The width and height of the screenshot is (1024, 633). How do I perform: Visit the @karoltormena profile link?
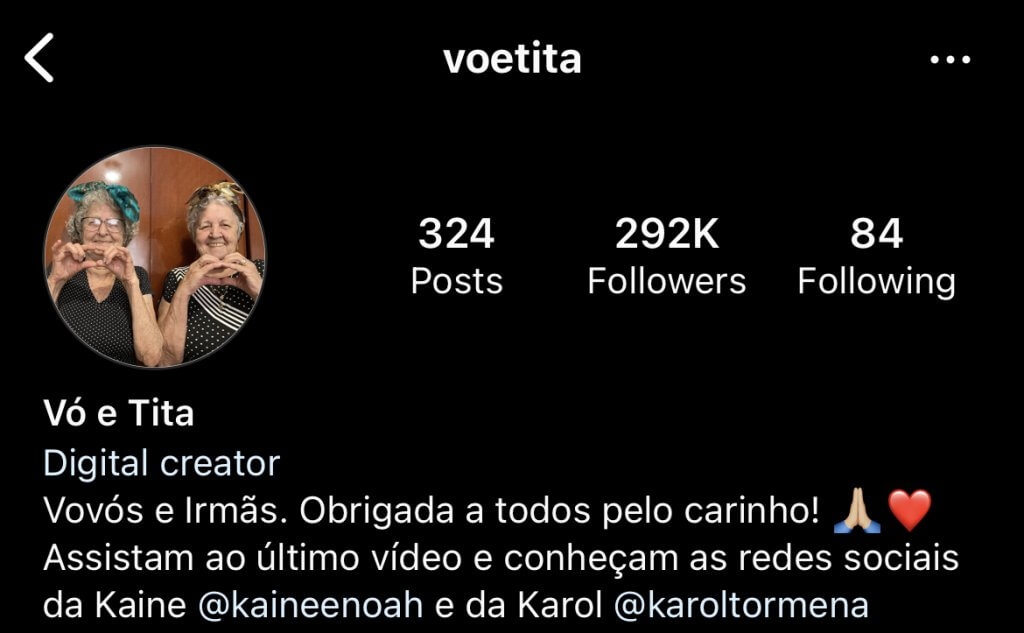point(743,605)
